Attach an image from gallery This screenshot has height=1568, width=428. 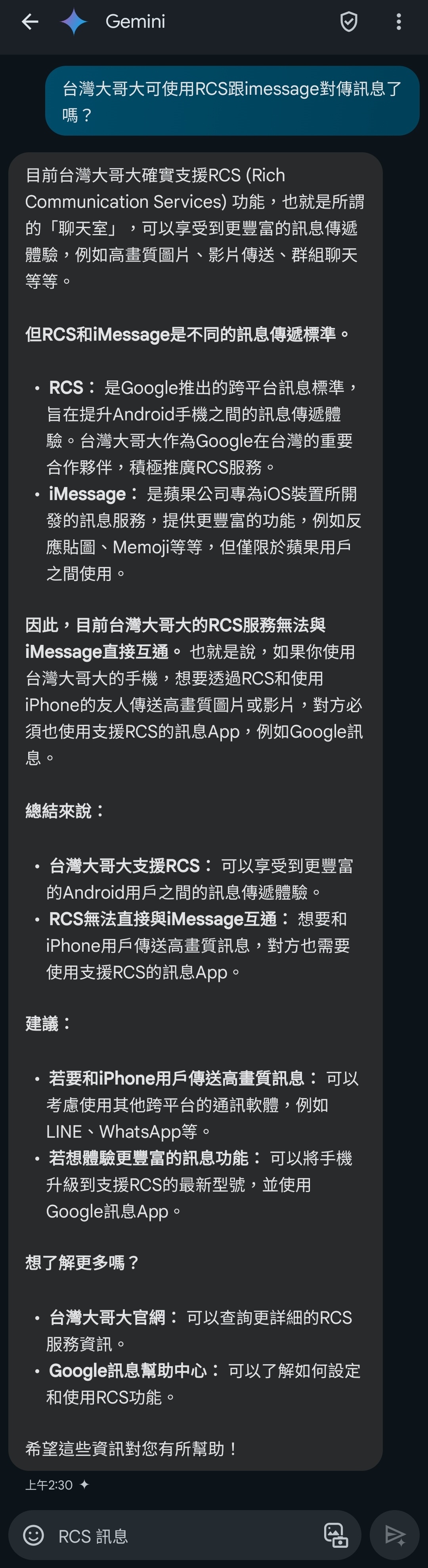point(336,1535)
